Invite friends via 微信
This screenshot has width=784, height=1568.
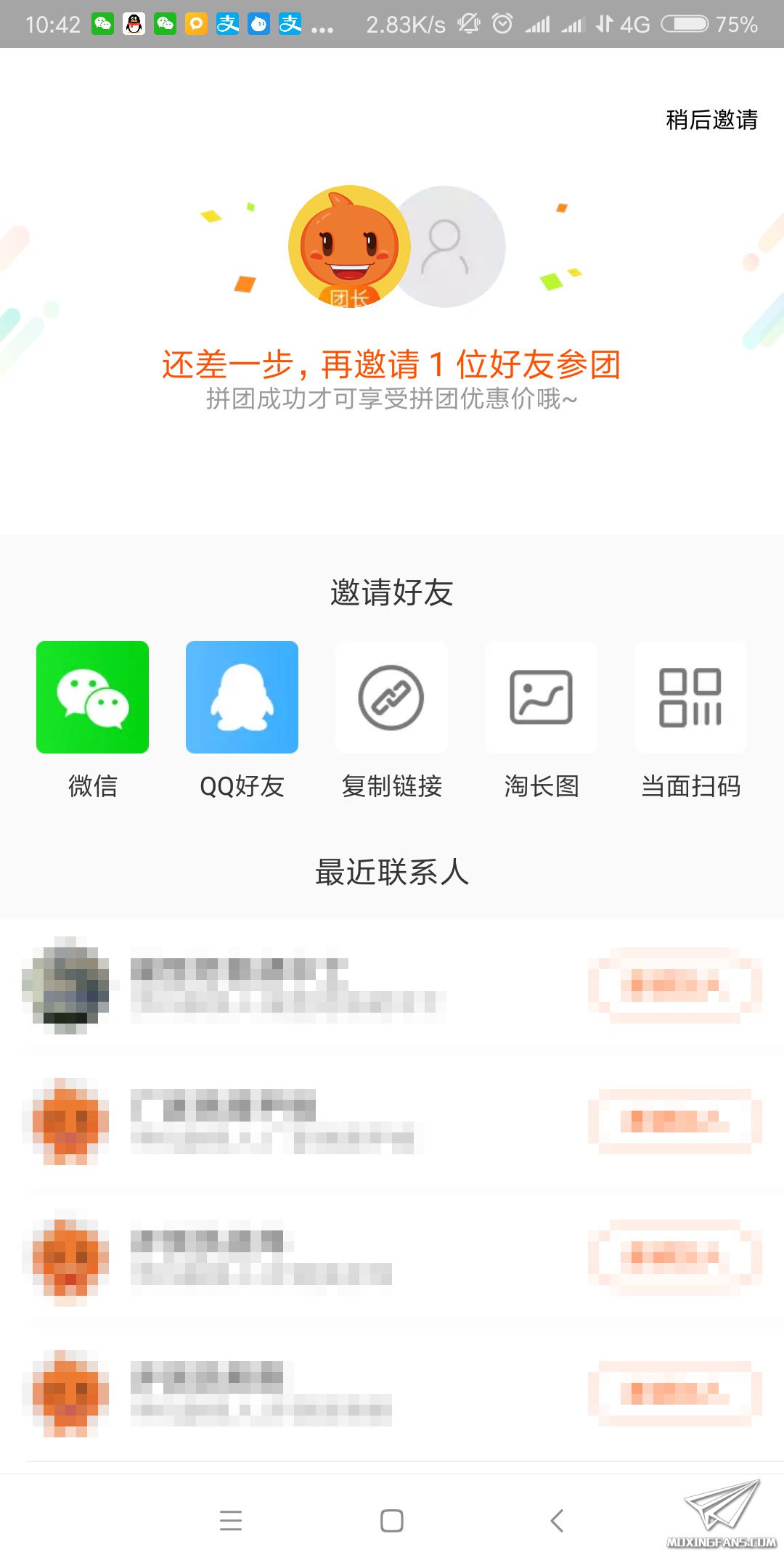tap(92, 697)
